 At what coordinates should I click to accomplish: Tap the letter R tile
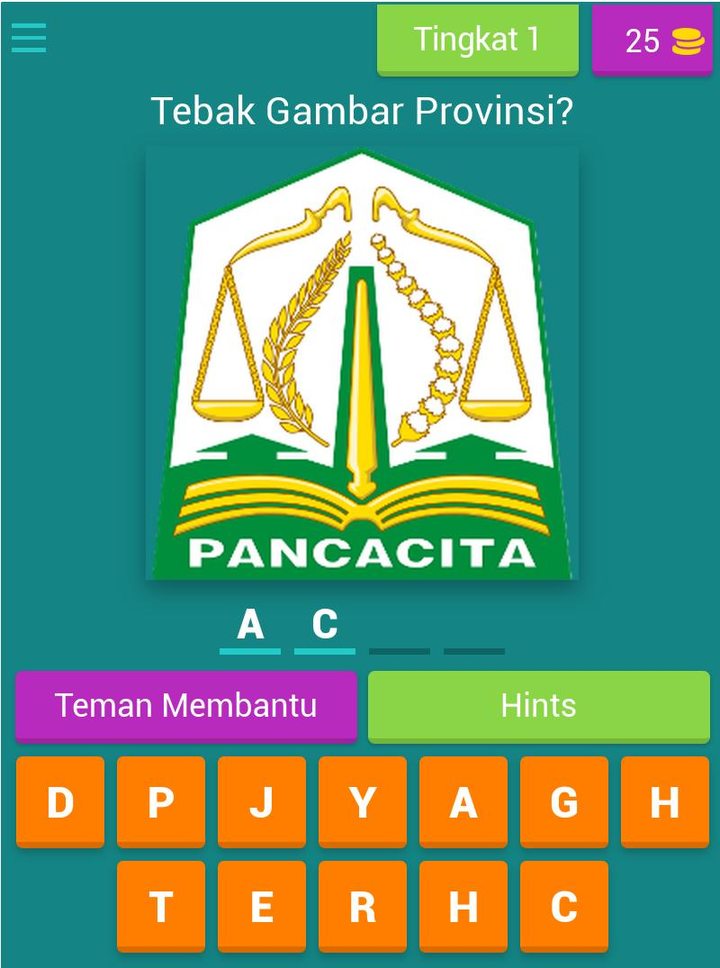[x=363, y=906]
